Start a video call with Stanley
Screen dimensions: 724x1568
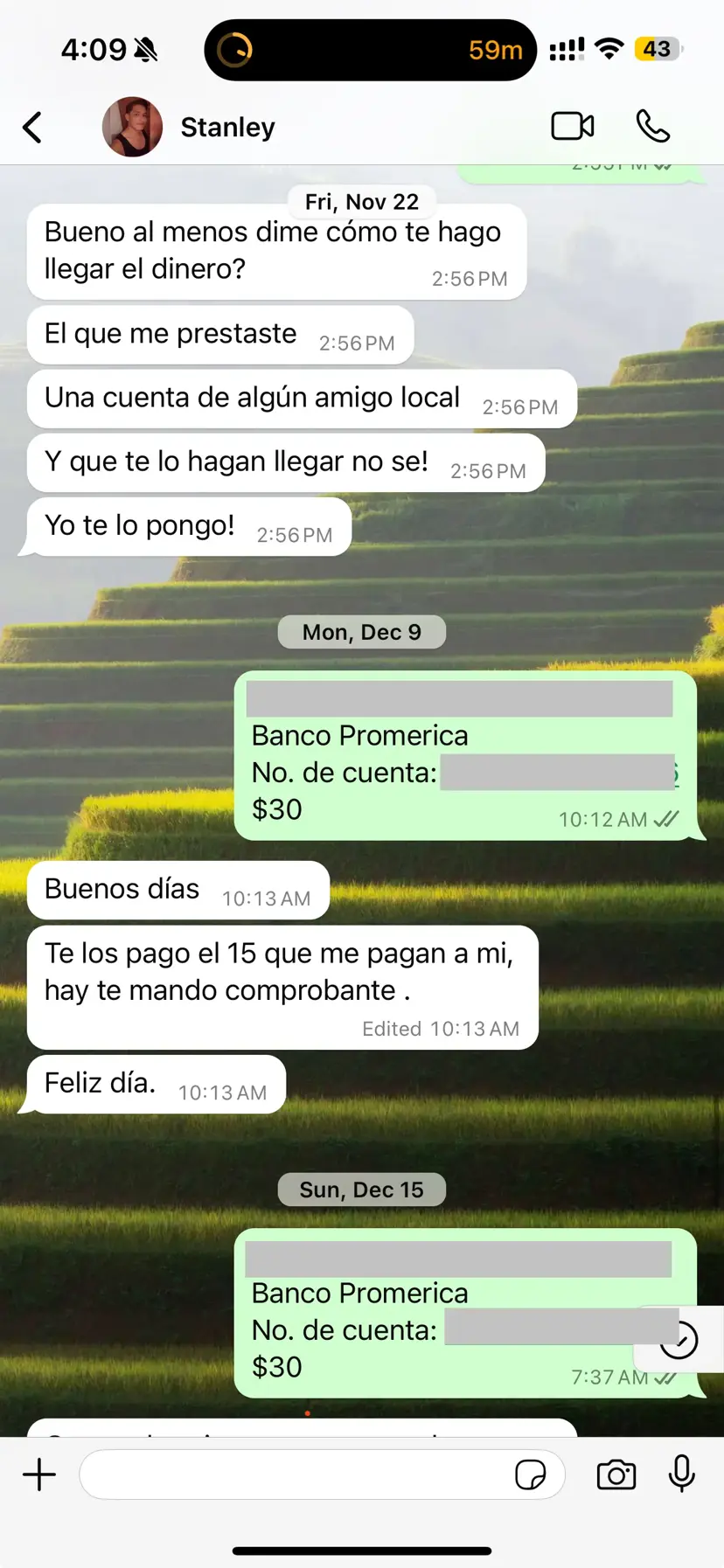click(573, 127)
